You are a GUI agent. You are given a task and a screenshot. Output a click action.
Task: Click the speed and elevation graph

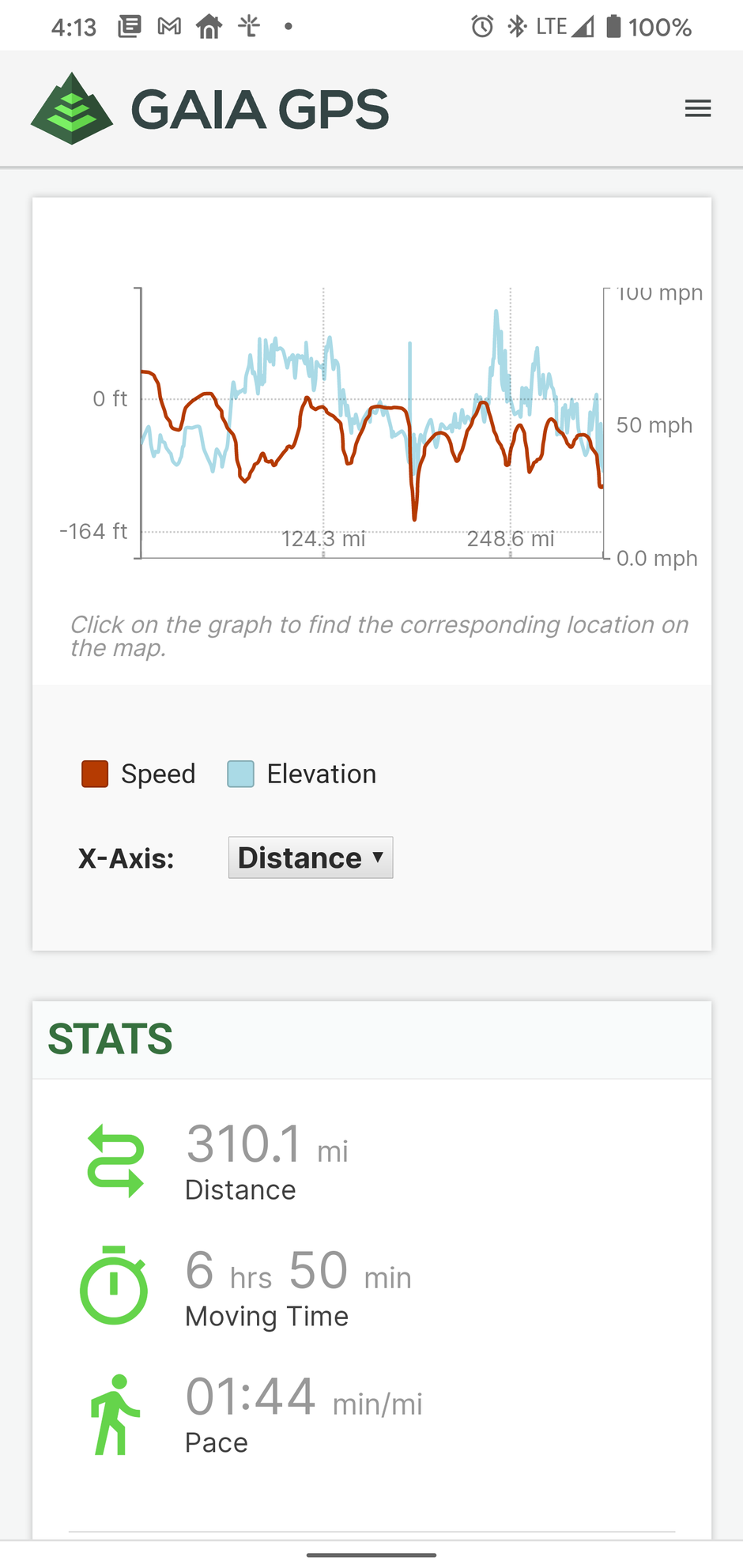coord(371,424)
